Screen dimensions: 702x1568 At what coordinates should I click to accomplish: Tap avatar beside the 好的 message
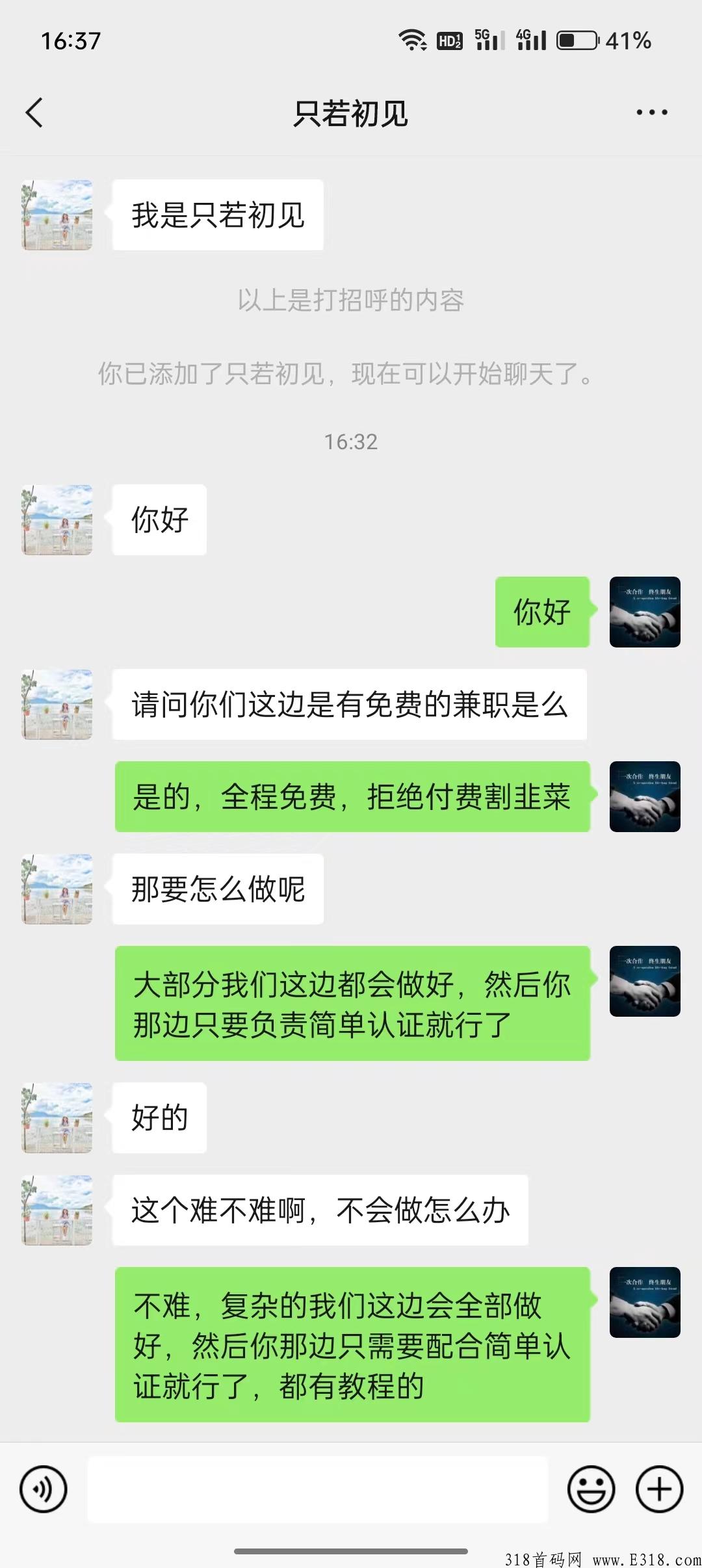click(56, 1118)
